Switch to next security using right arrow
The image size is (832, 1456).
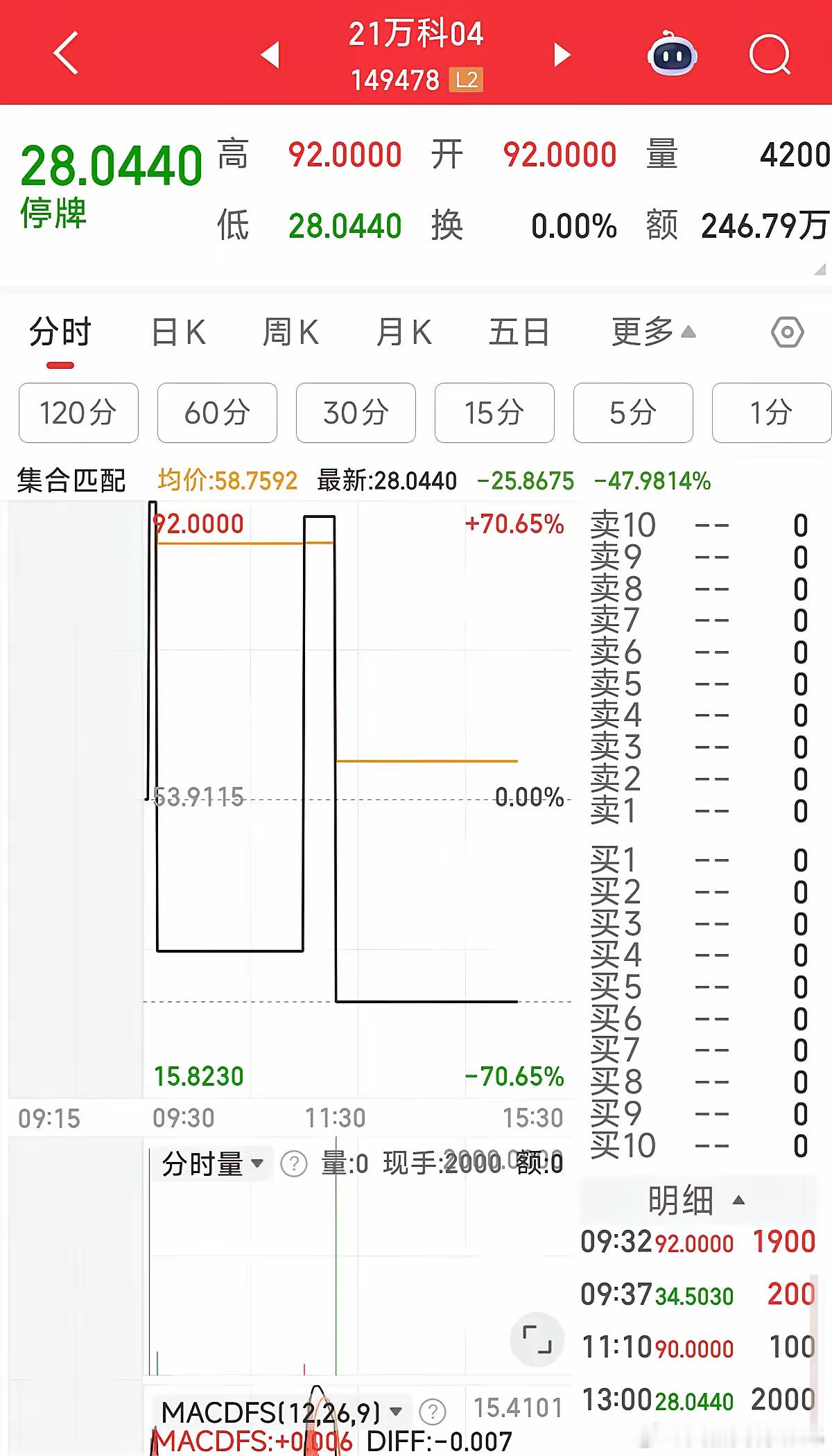(562, 54)
